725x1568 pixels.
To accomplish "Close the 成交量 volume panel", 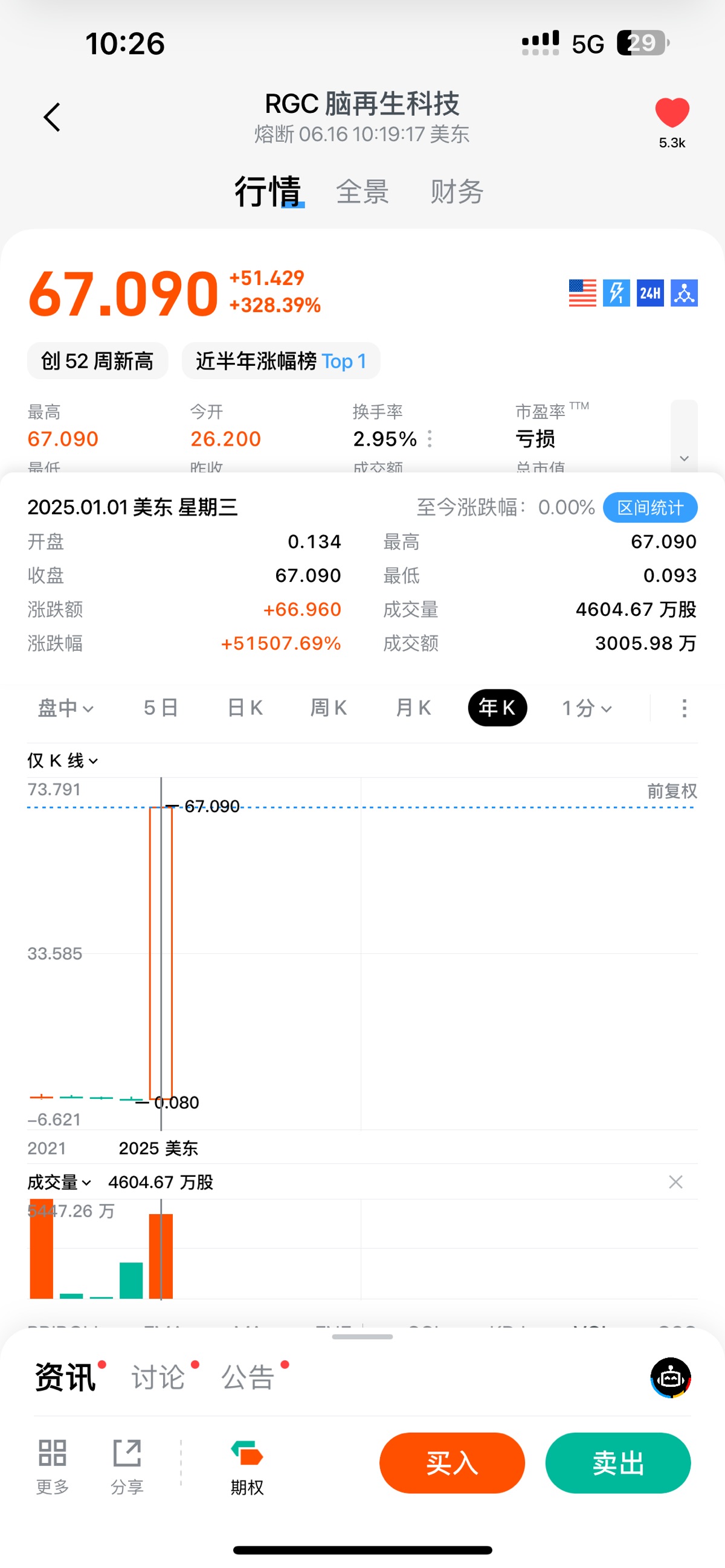I will [675, 1182].
